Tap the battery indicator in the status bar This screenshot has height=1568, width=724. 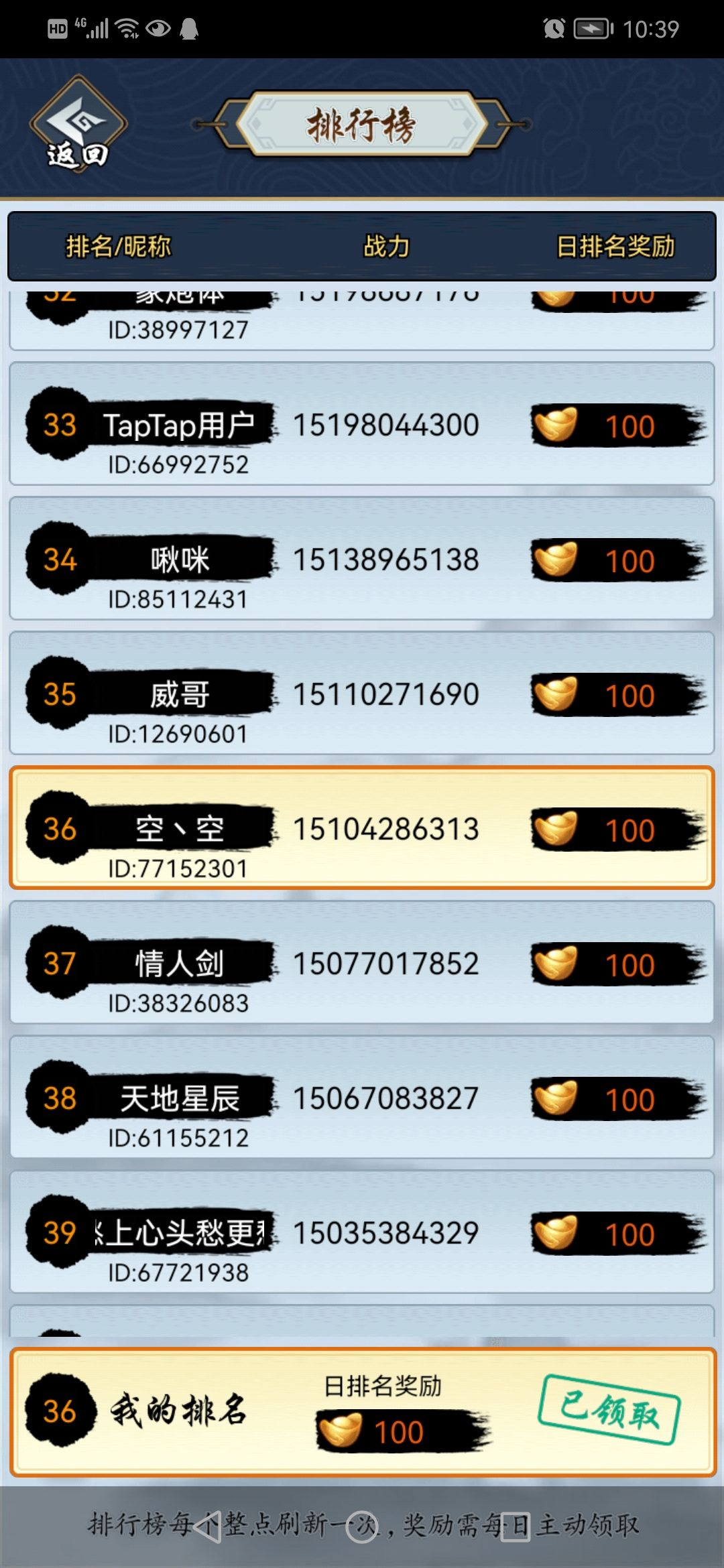coord(593,28)
